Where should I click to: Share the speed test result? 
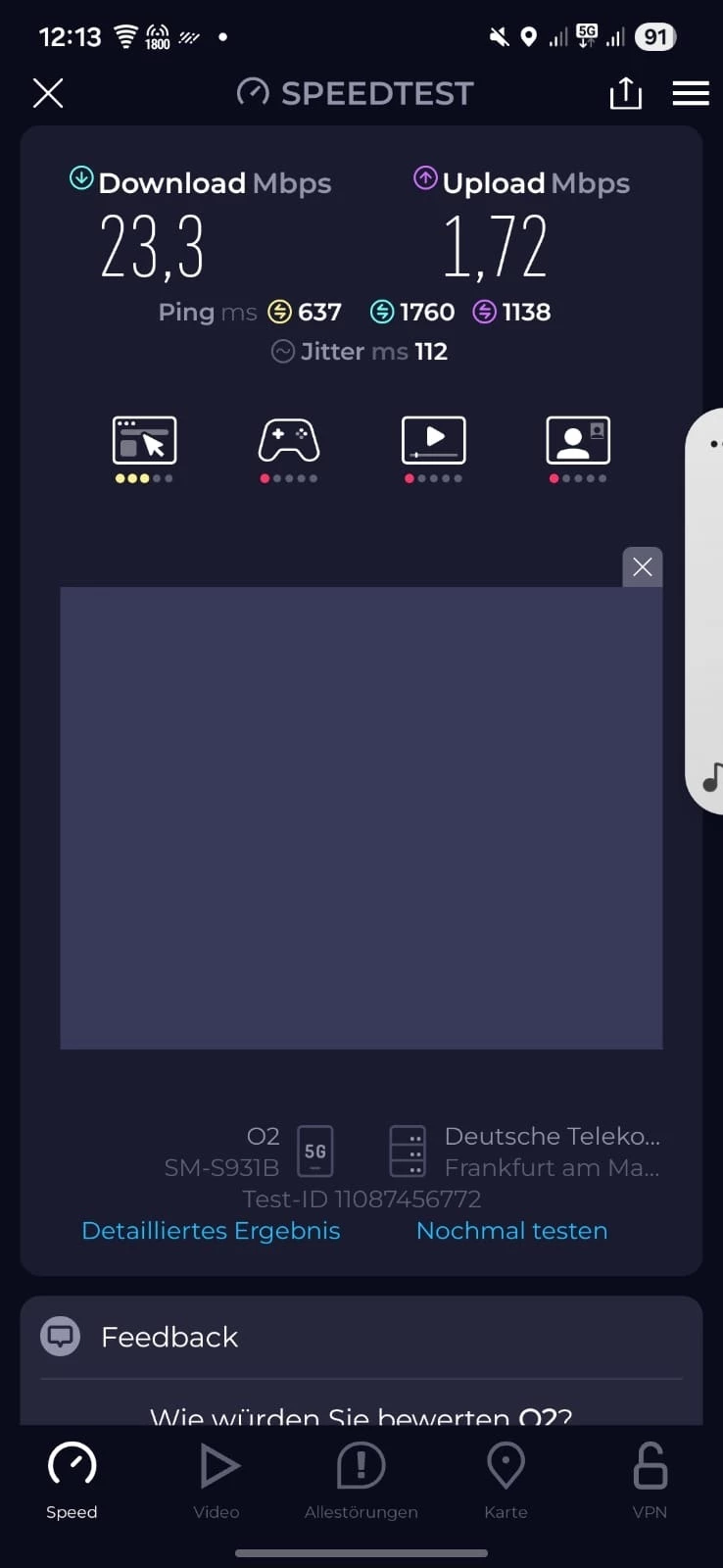point(625,93)
